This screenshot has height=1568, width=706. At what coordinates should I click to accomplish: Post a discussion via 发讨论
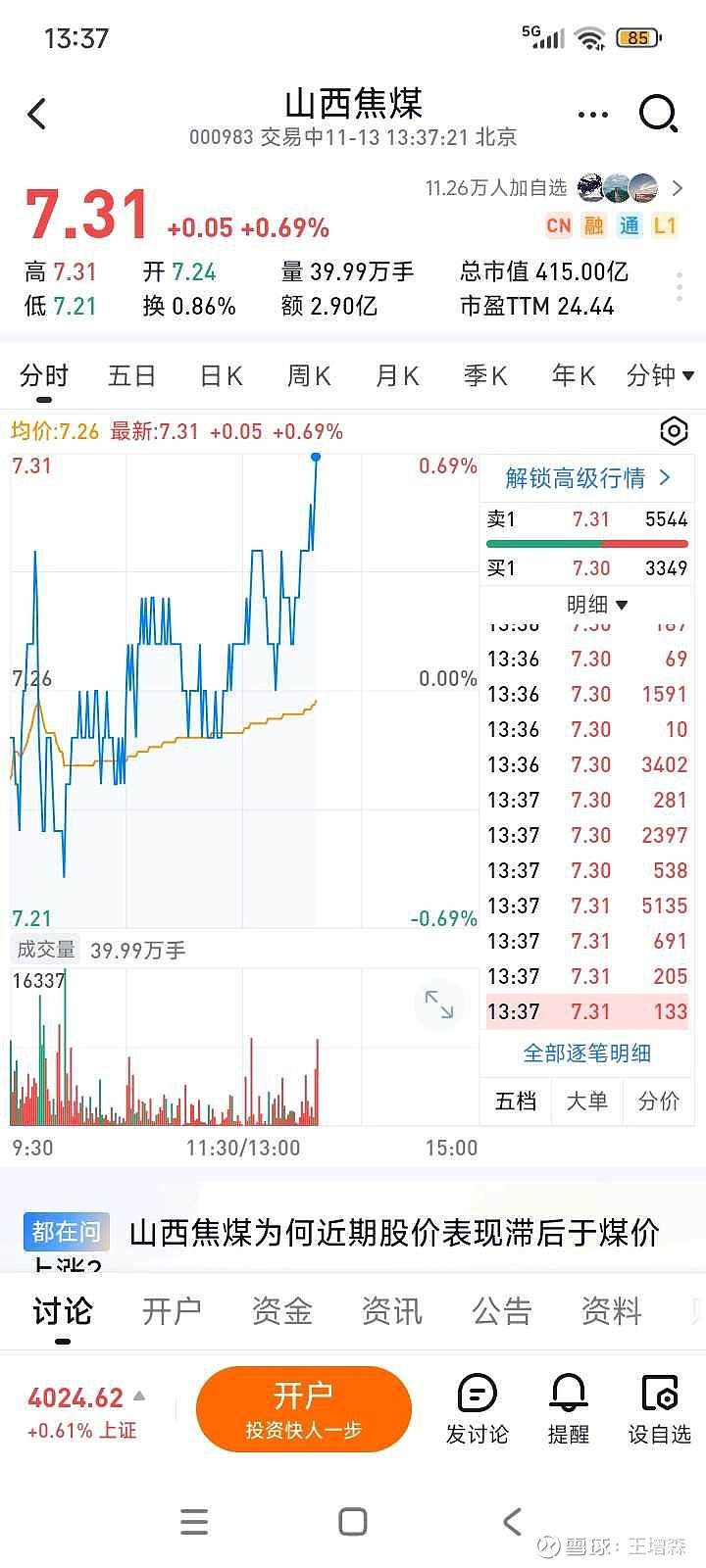point(477,1409)
